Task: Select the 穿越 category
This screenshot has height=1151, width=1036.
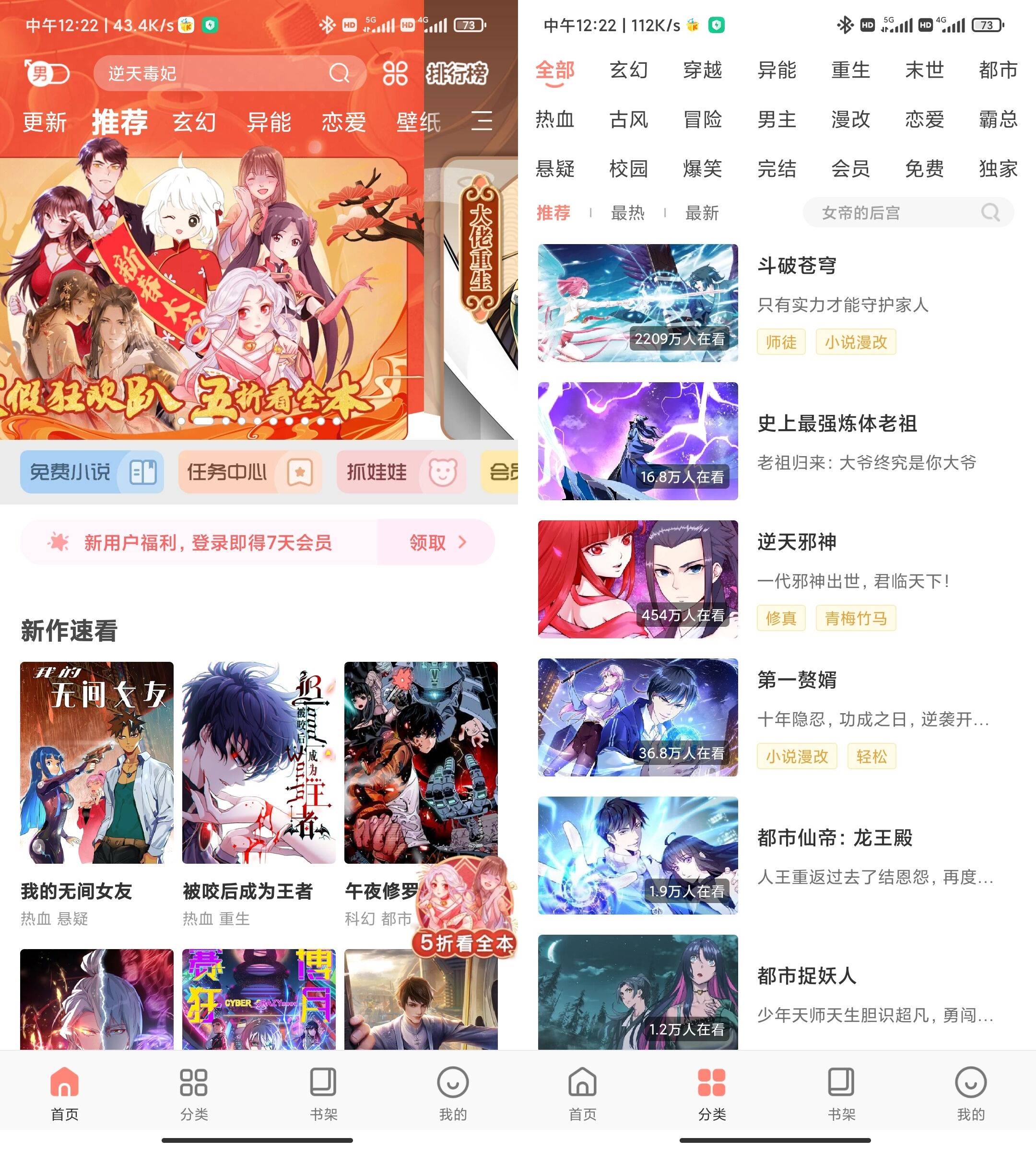Action: [703, 70]
